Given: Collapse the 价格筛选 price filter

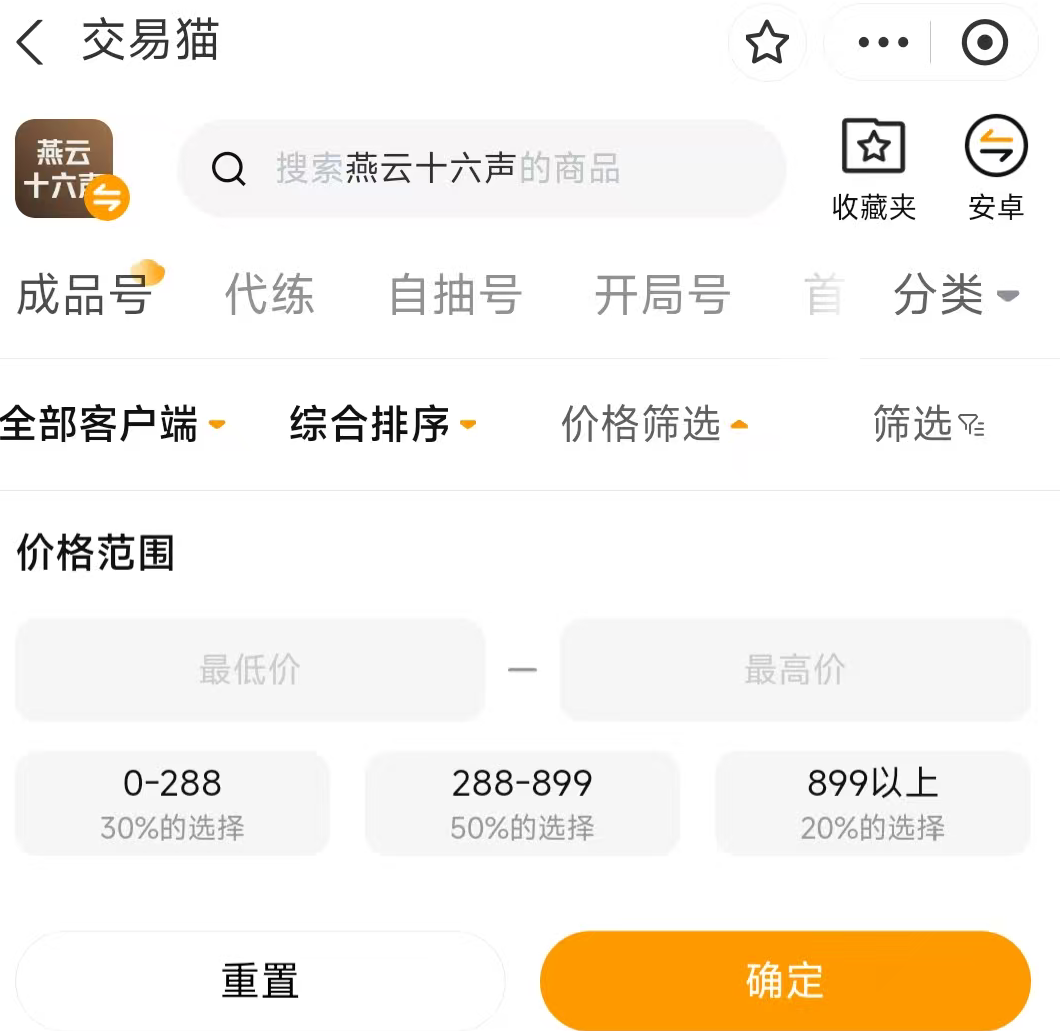Looking at the screenshot, I should pos(654,425).
